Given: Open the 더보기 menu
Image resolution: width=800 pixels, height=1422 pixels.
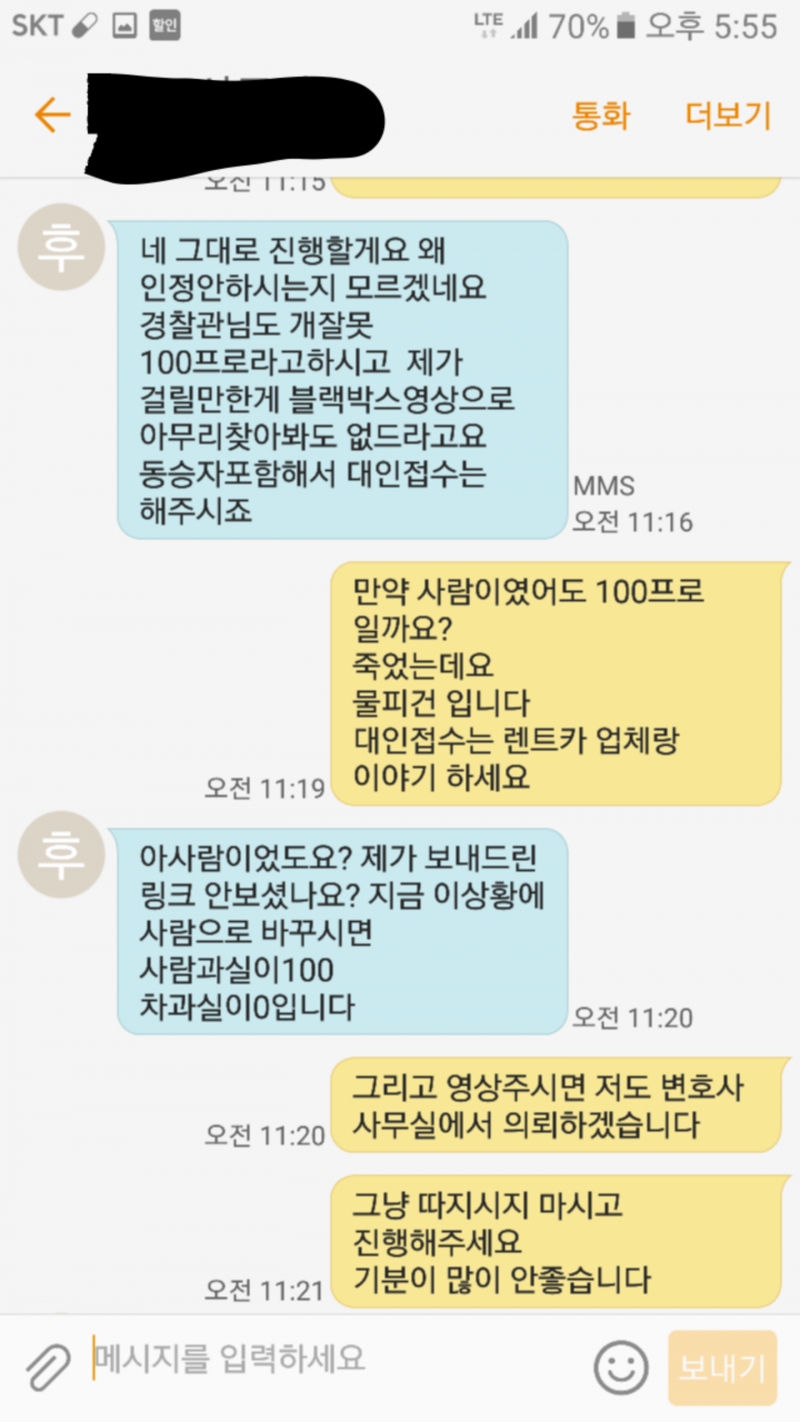Looking at the screenshot, I should point(728,115).
